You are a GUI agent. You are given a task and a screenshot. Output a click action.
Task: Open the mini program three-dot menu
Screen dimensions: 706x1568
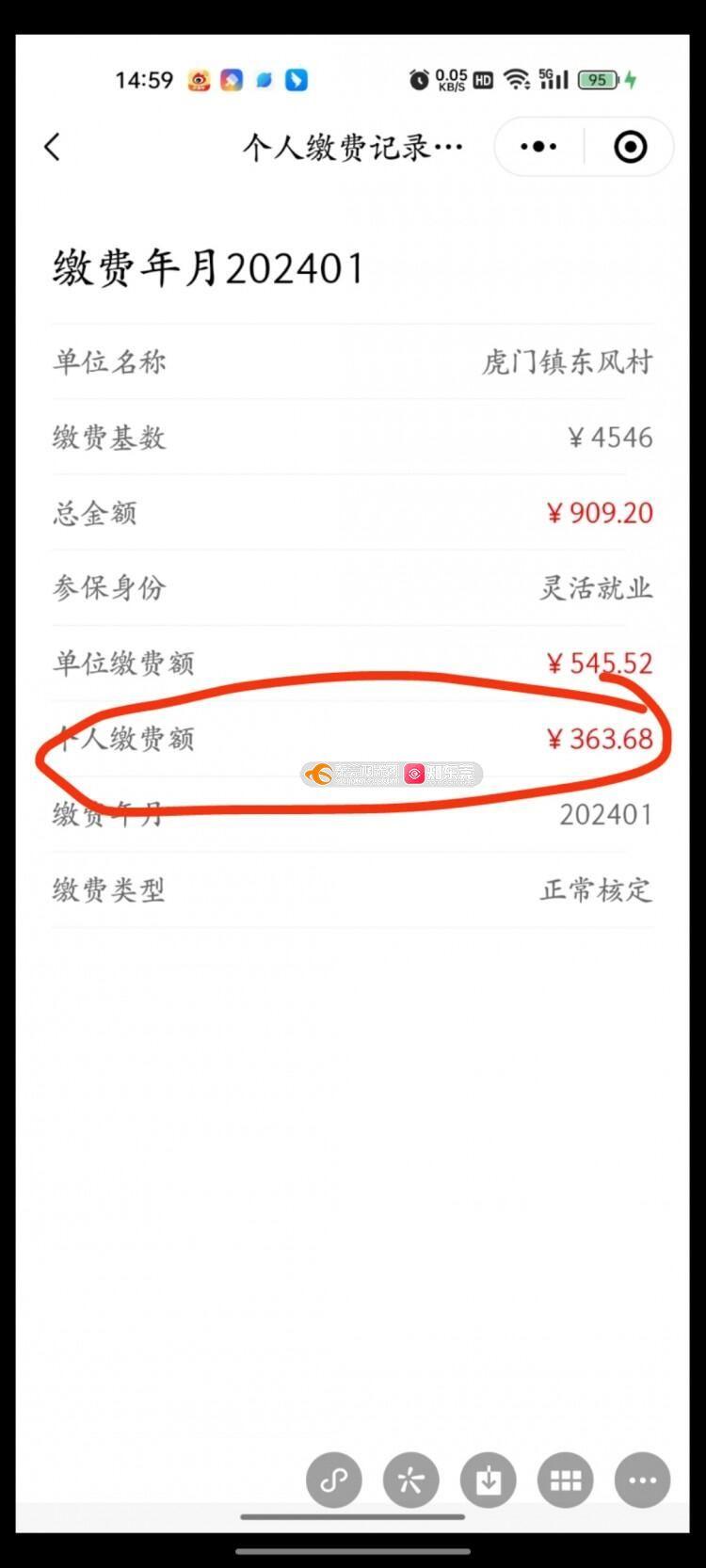point(538,147)
